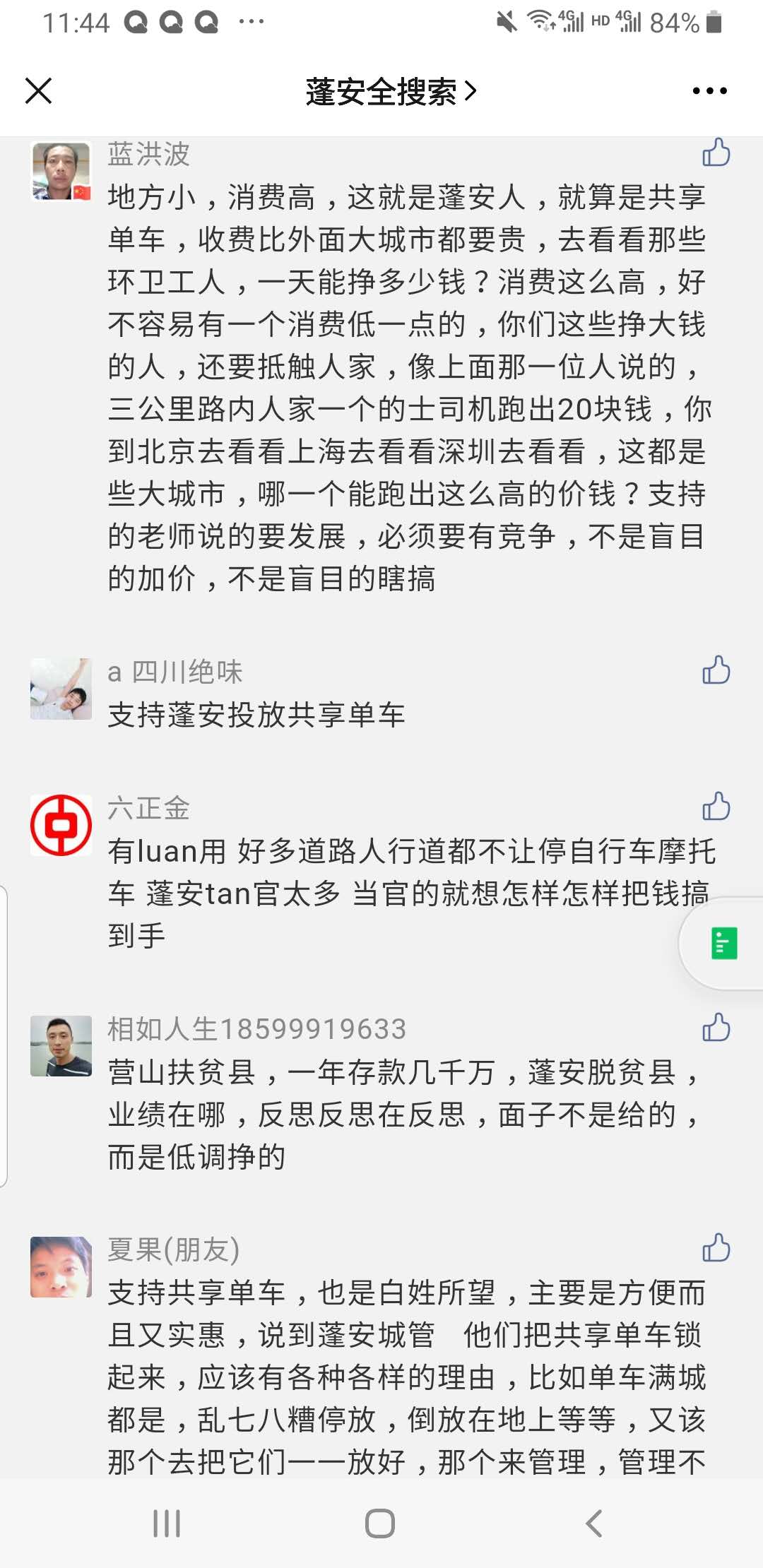
Task: Go back with the system back button
Action: tap(594, 1524)
